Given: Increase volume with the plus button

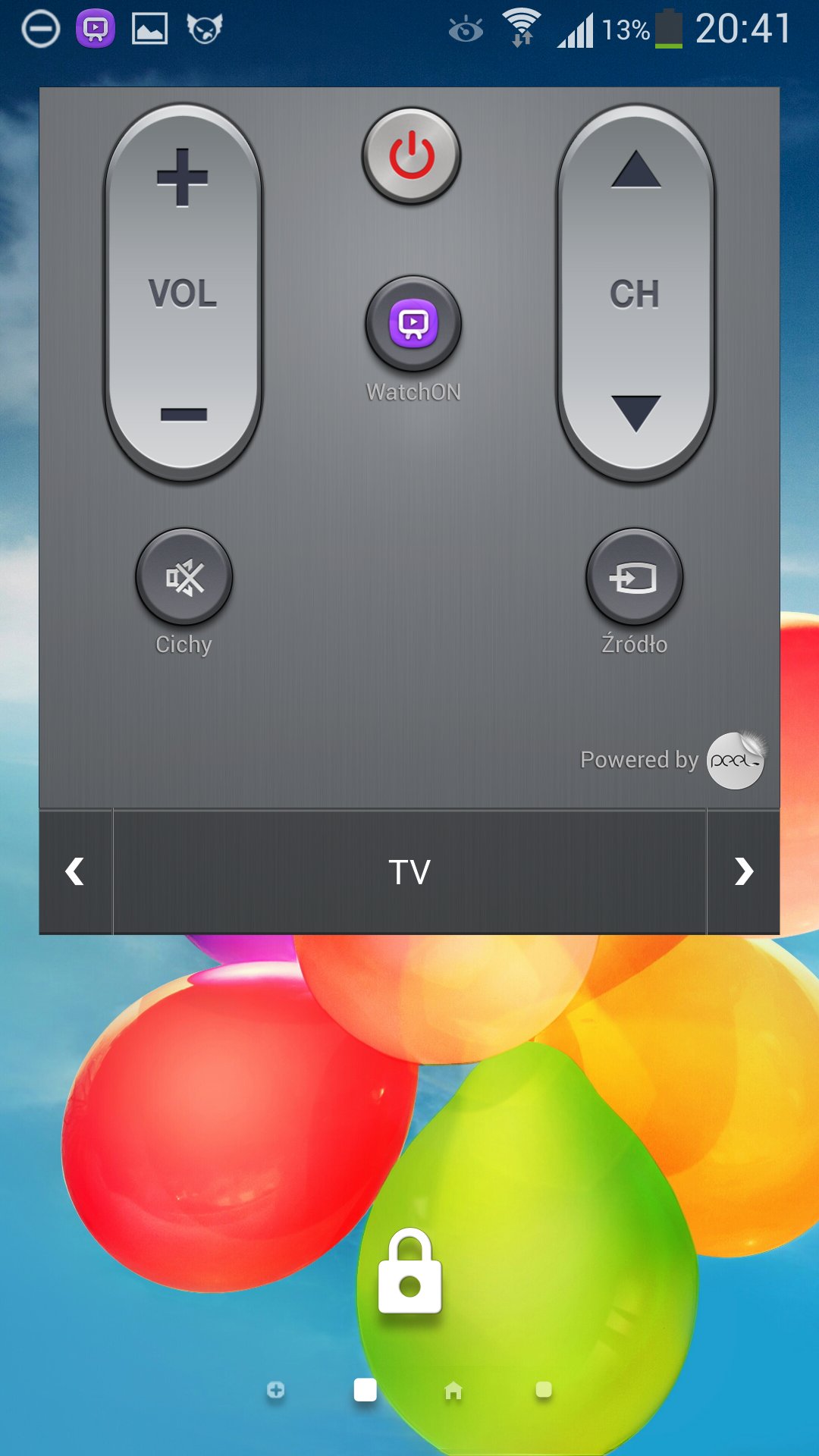Looking at the screenshot, I should [182, 178].
